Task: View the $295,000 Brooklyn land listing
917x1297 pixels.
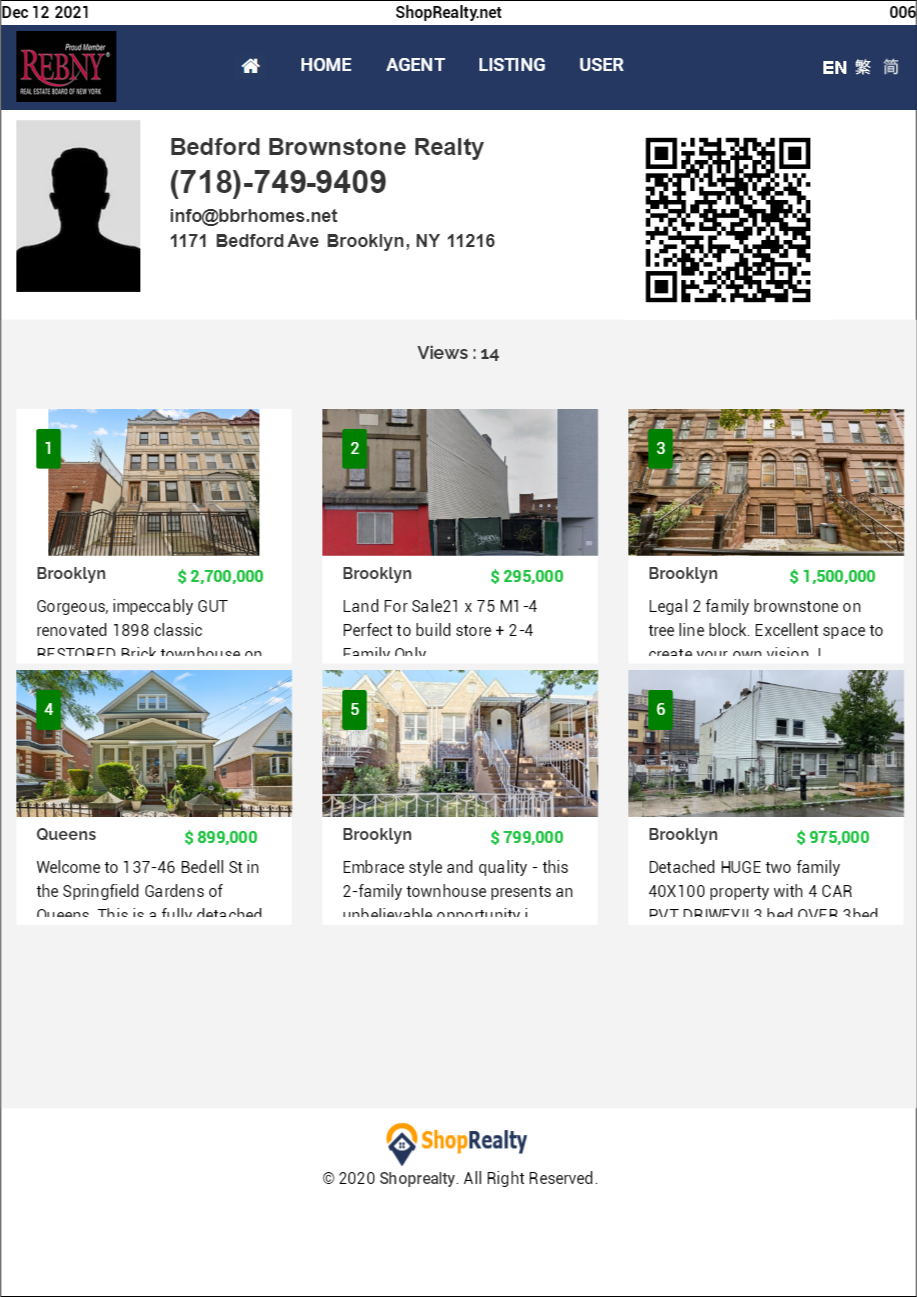Action: click(x=460, y=483)
